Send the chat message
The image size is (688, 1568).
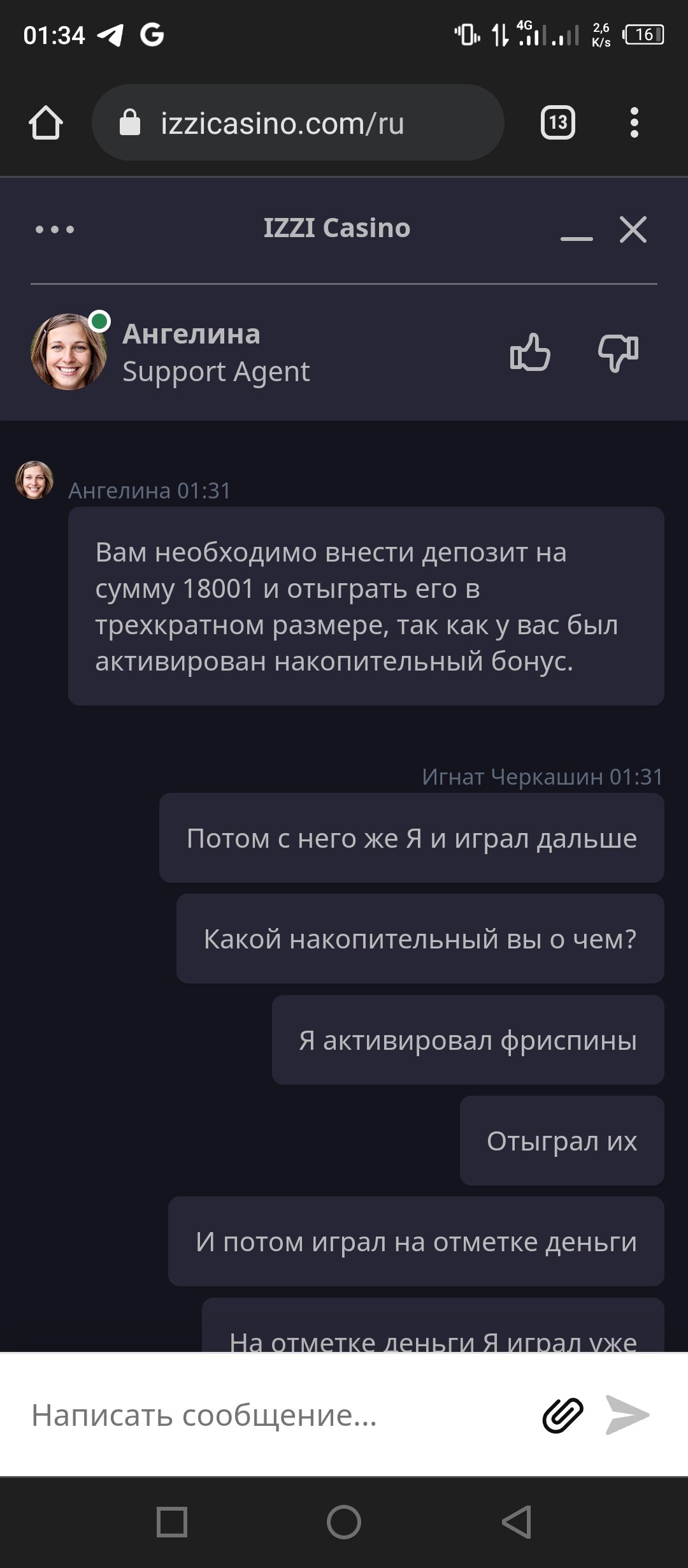[627, 1416]
